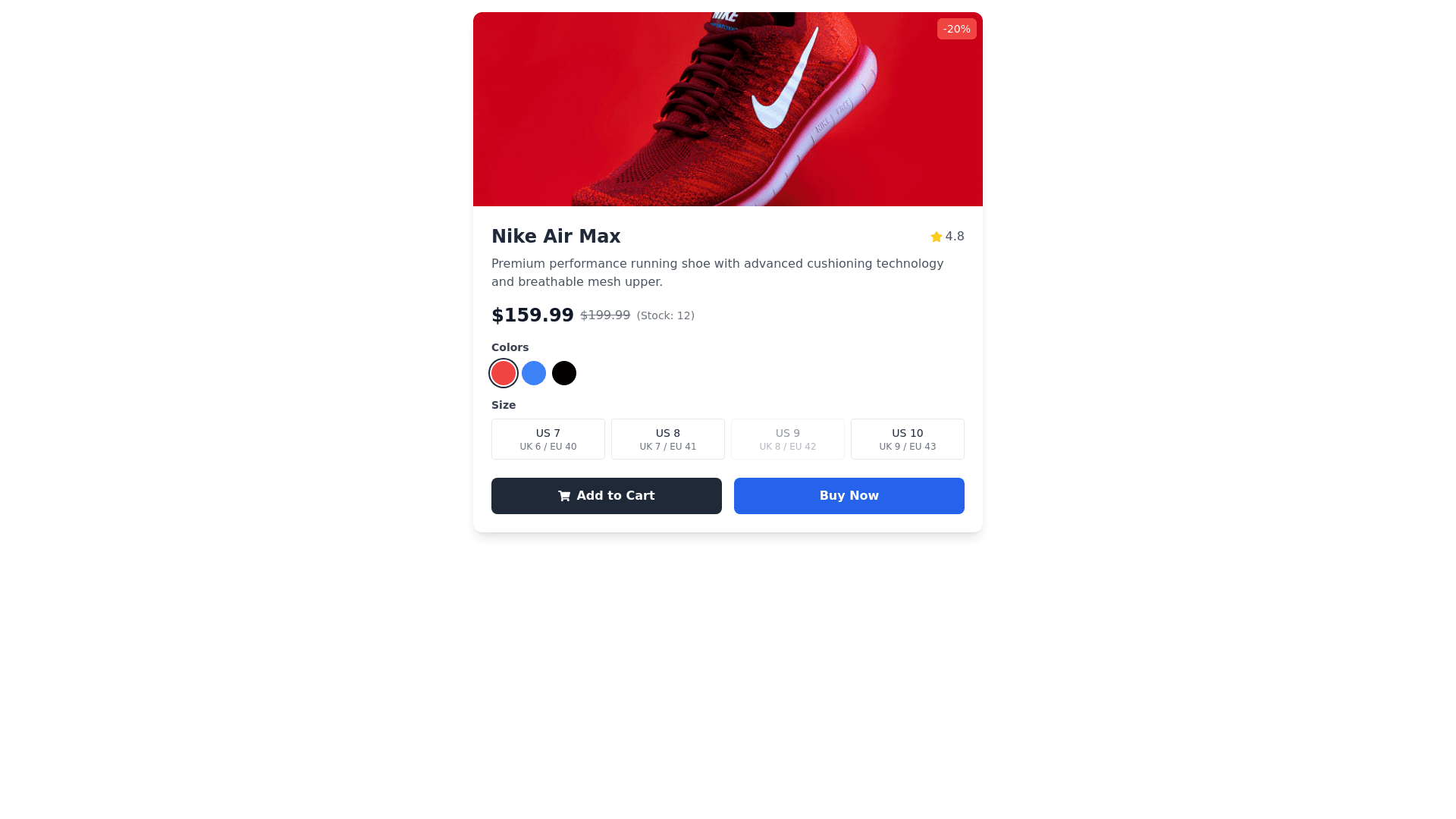Image resolution: width=1456 pixels, height=819 pixels.
Task: Select the red color swatch
Action: [504, 373]
